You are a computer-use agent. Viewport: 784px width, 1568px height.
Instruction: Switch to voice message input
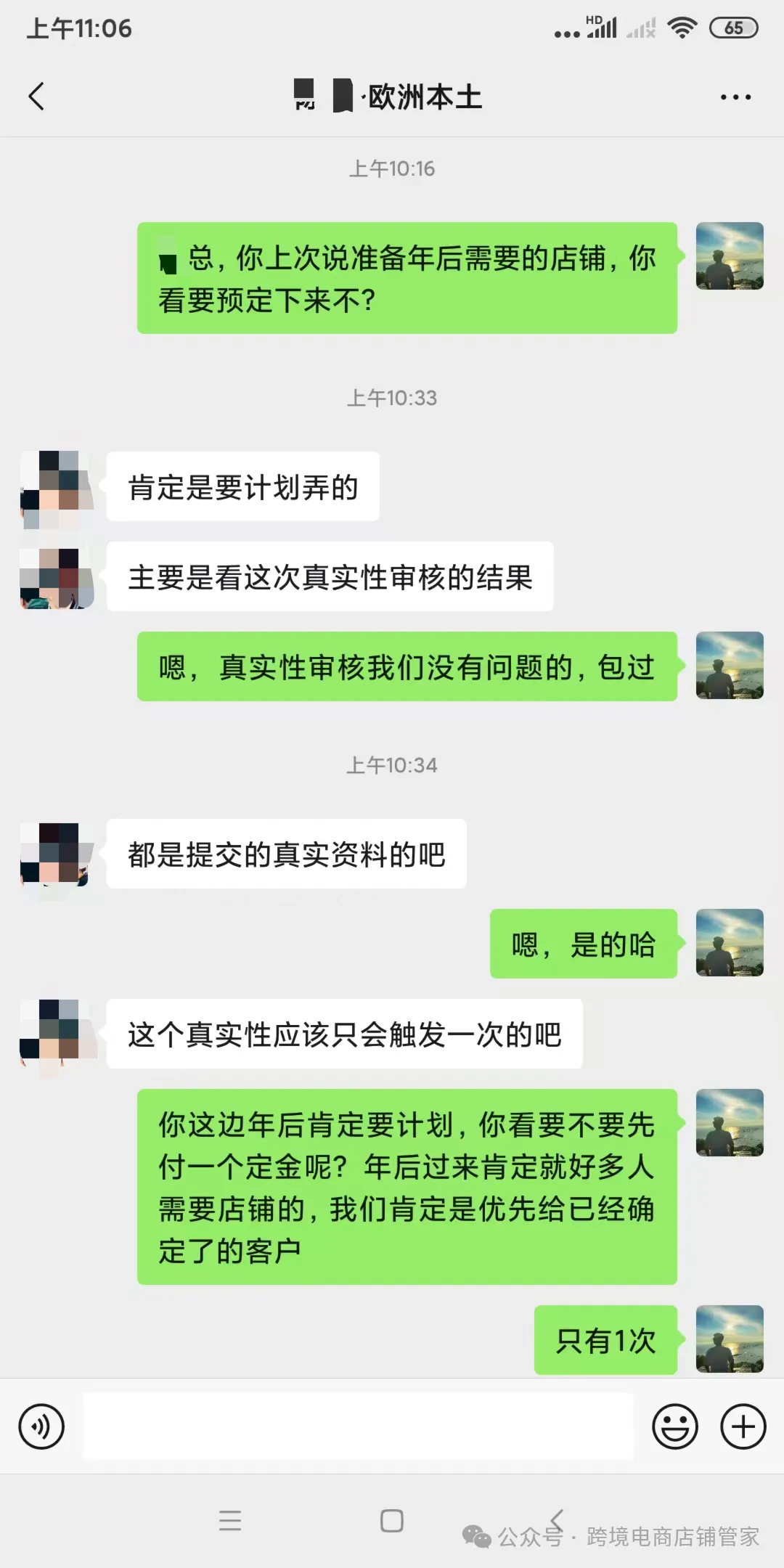tap(41, 1426)
